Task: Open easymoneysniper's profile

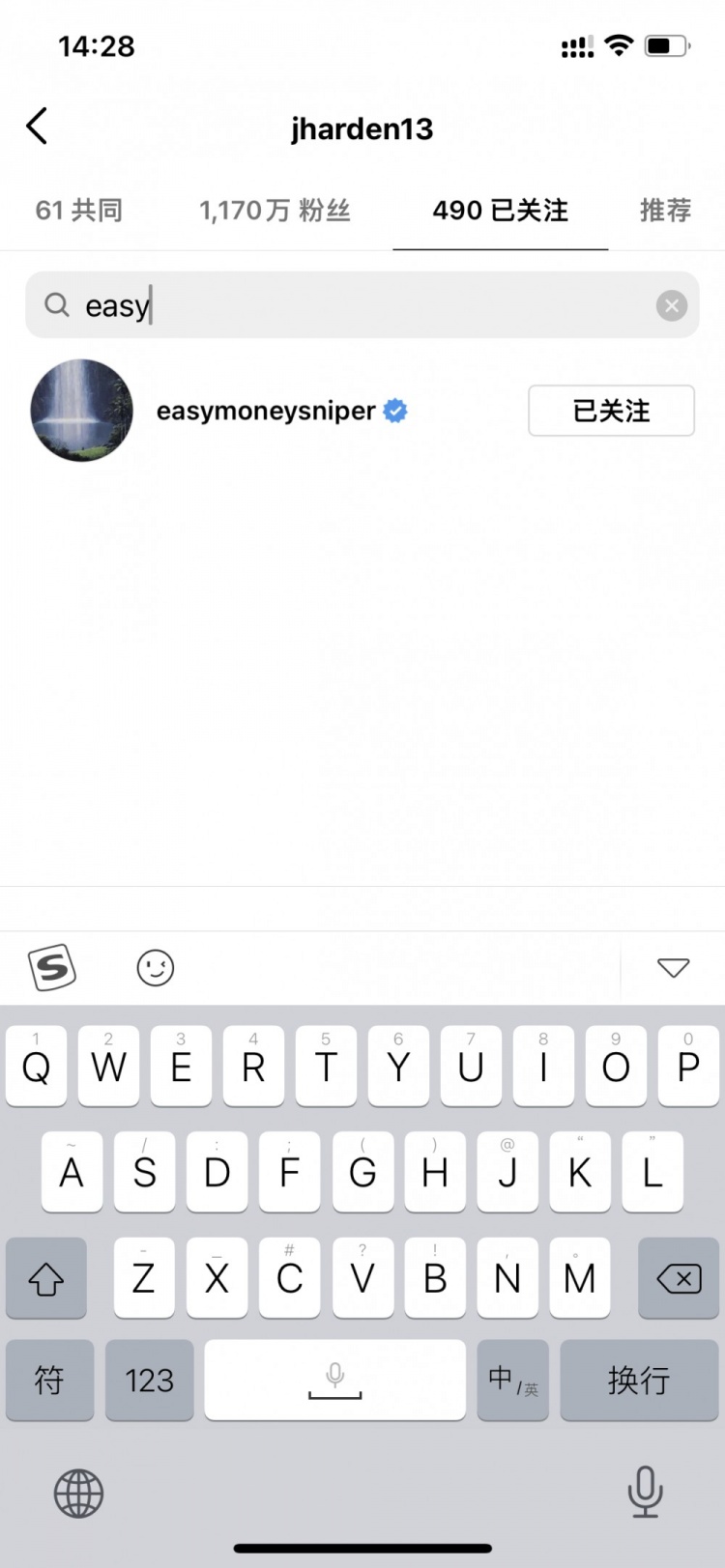Action: coord(265,411)
